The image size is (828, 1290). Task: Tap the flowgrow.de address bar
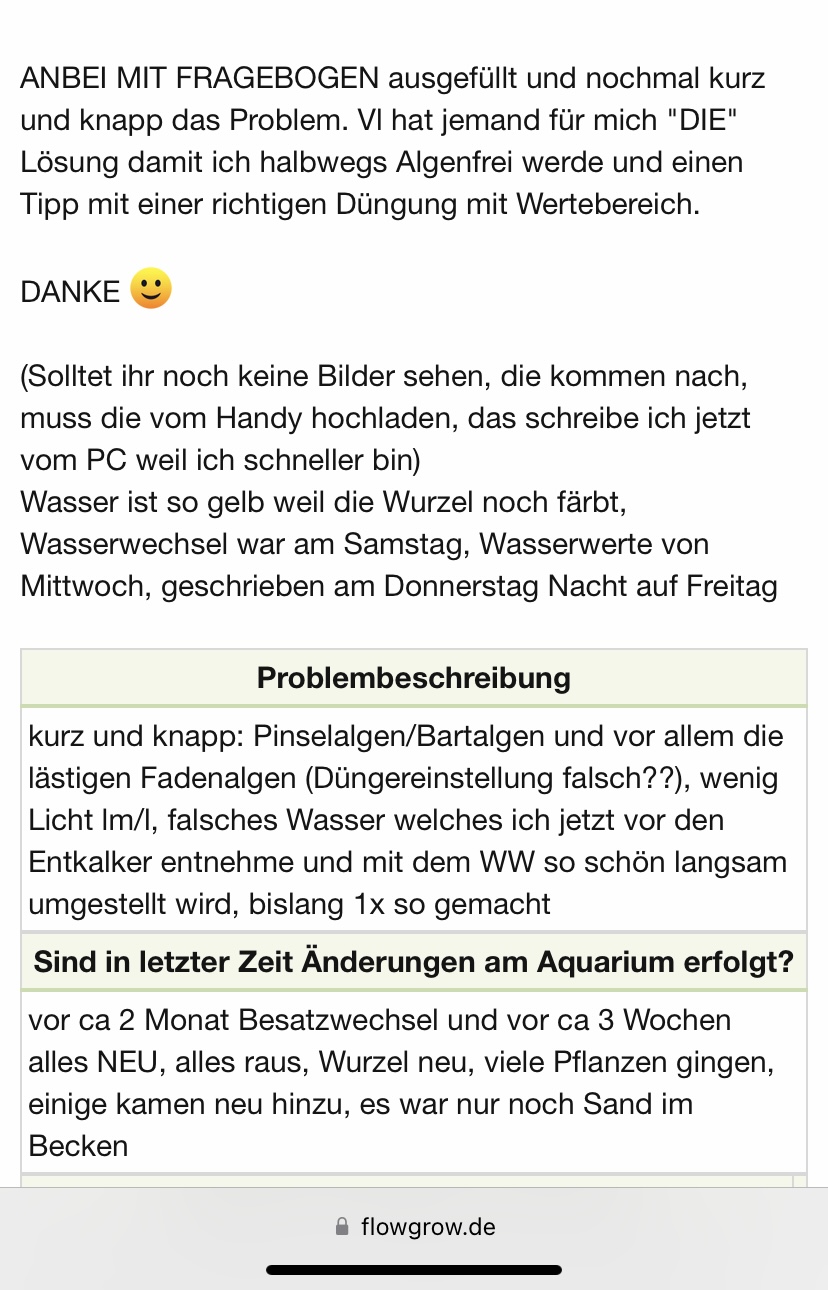414,1226
